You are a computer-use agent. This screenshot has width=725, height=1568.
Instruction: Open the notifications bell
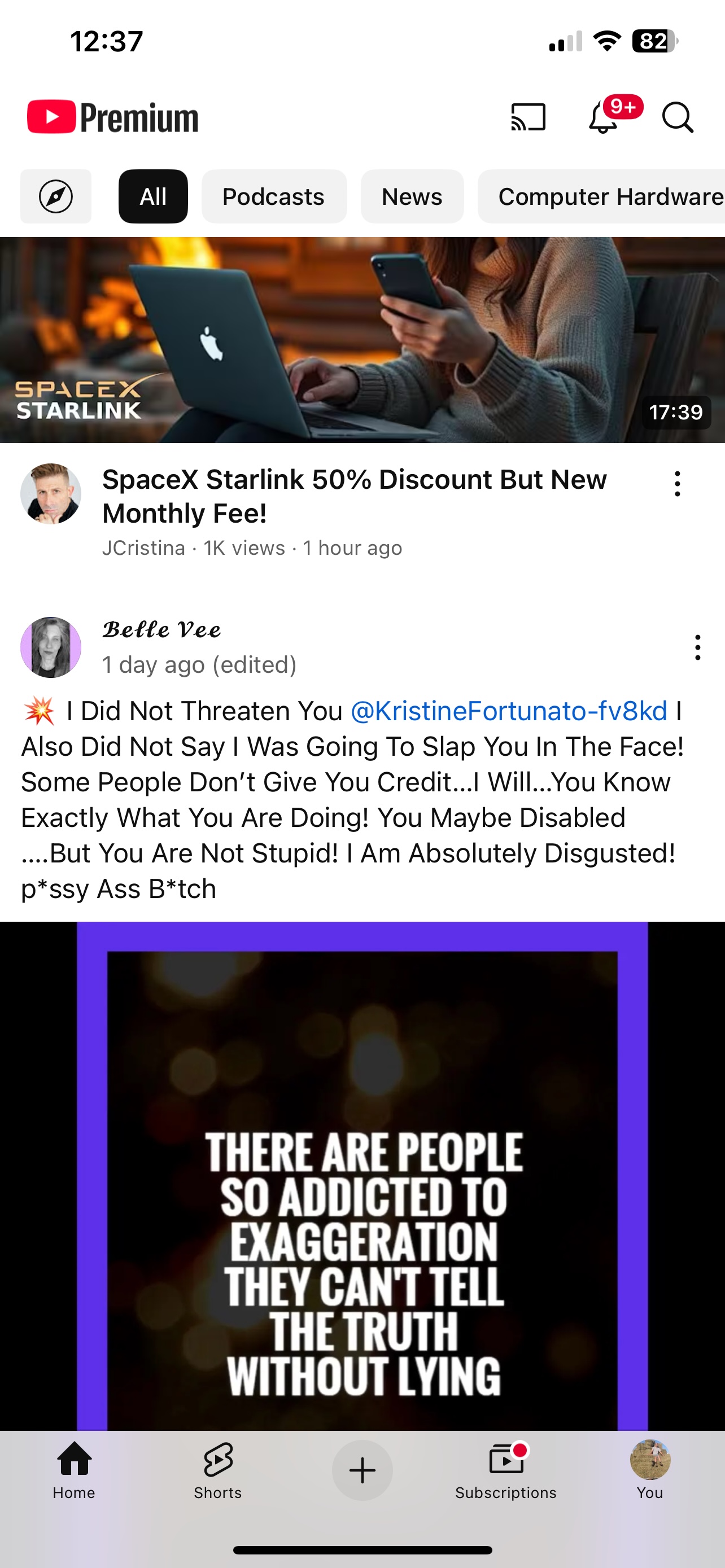(x=604, y=117)
